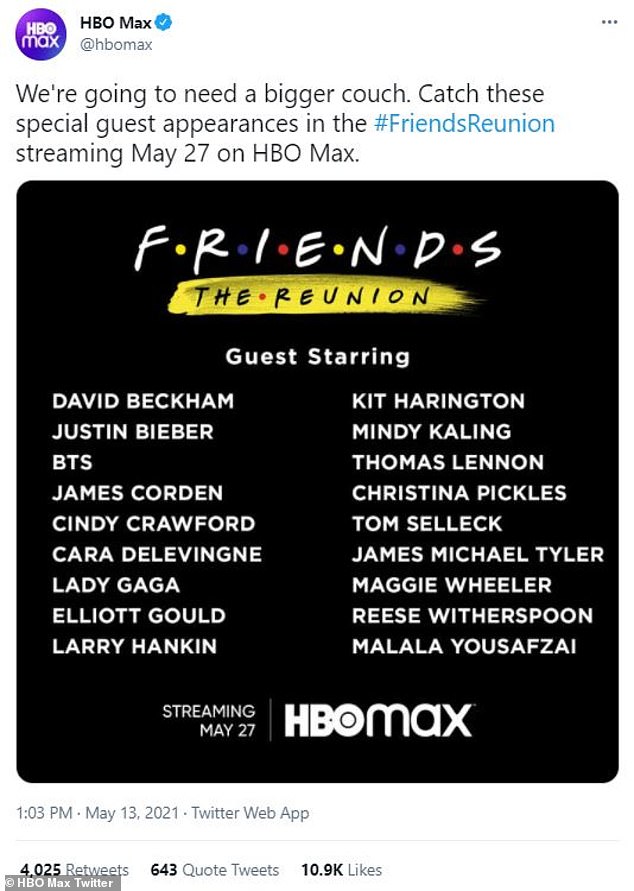This screenshot has width=634, height=891.
Task: Open the Friends Reunion guest list image
Action: point(317,480)
